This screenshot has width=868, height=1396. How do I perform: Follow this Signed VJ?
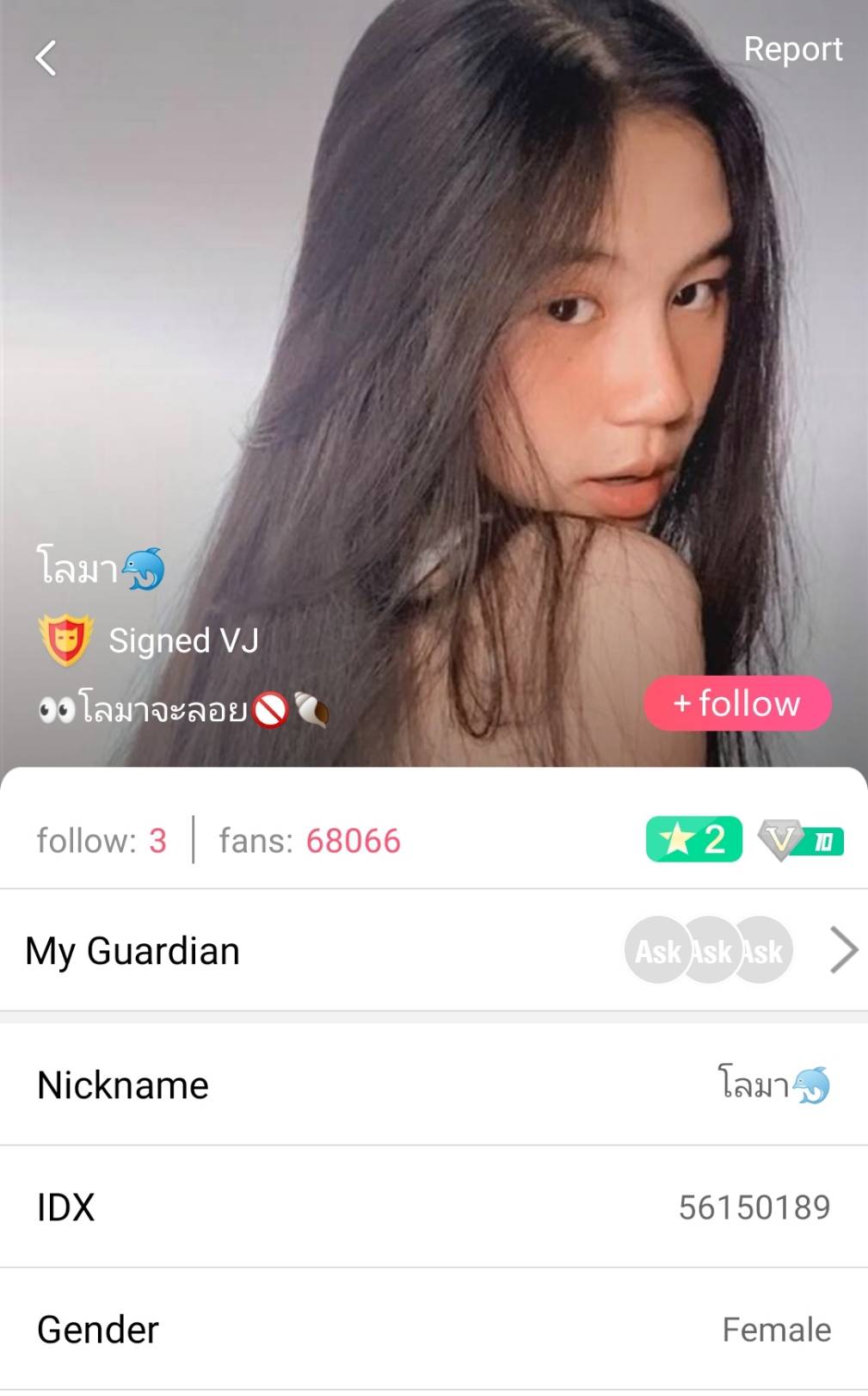[736, 703]
